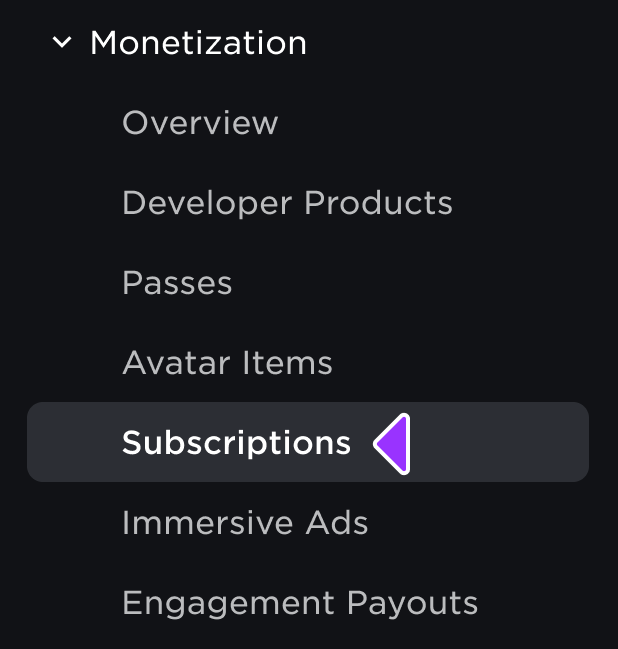Open the Subscriptions page

coord(237,443)
